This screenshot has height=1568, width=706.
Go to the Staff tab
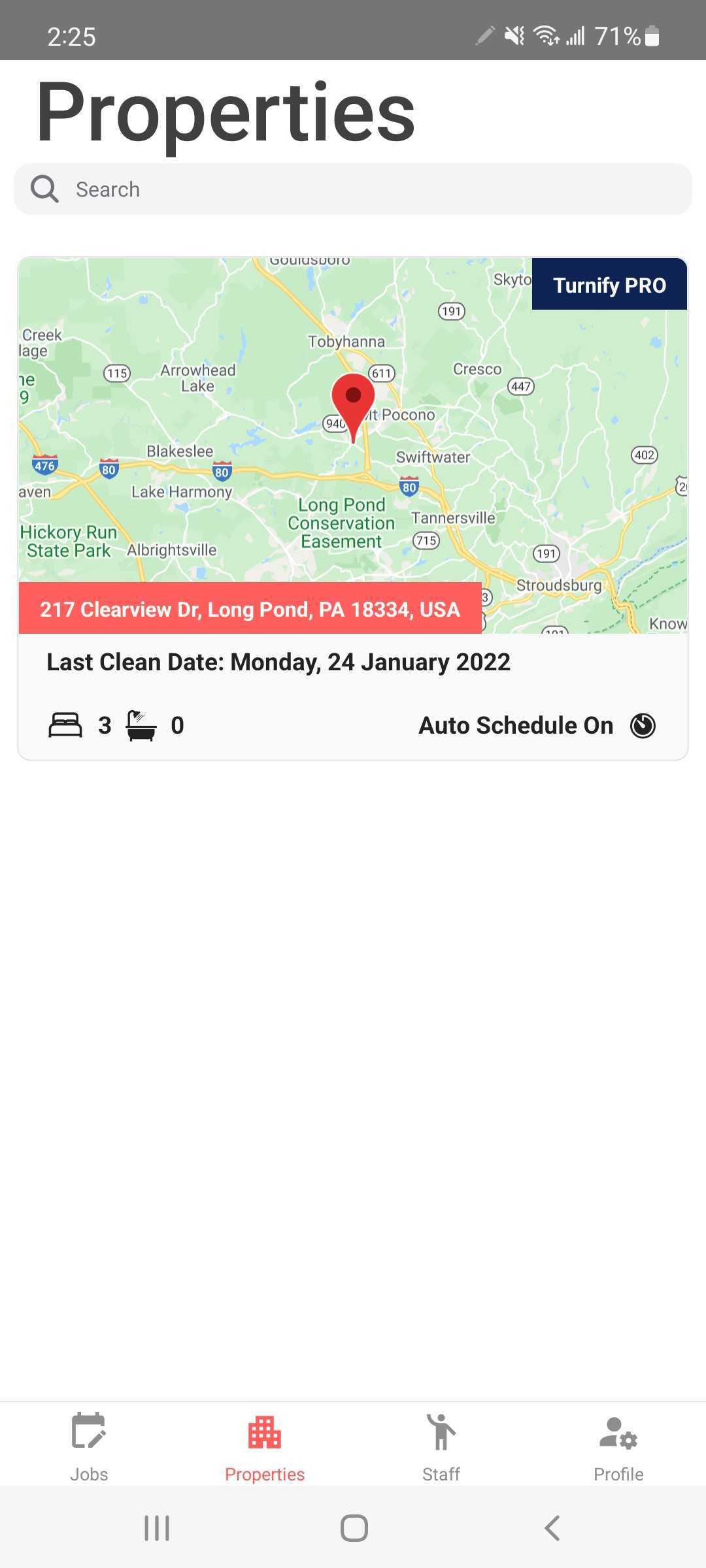pos(441,1447)
